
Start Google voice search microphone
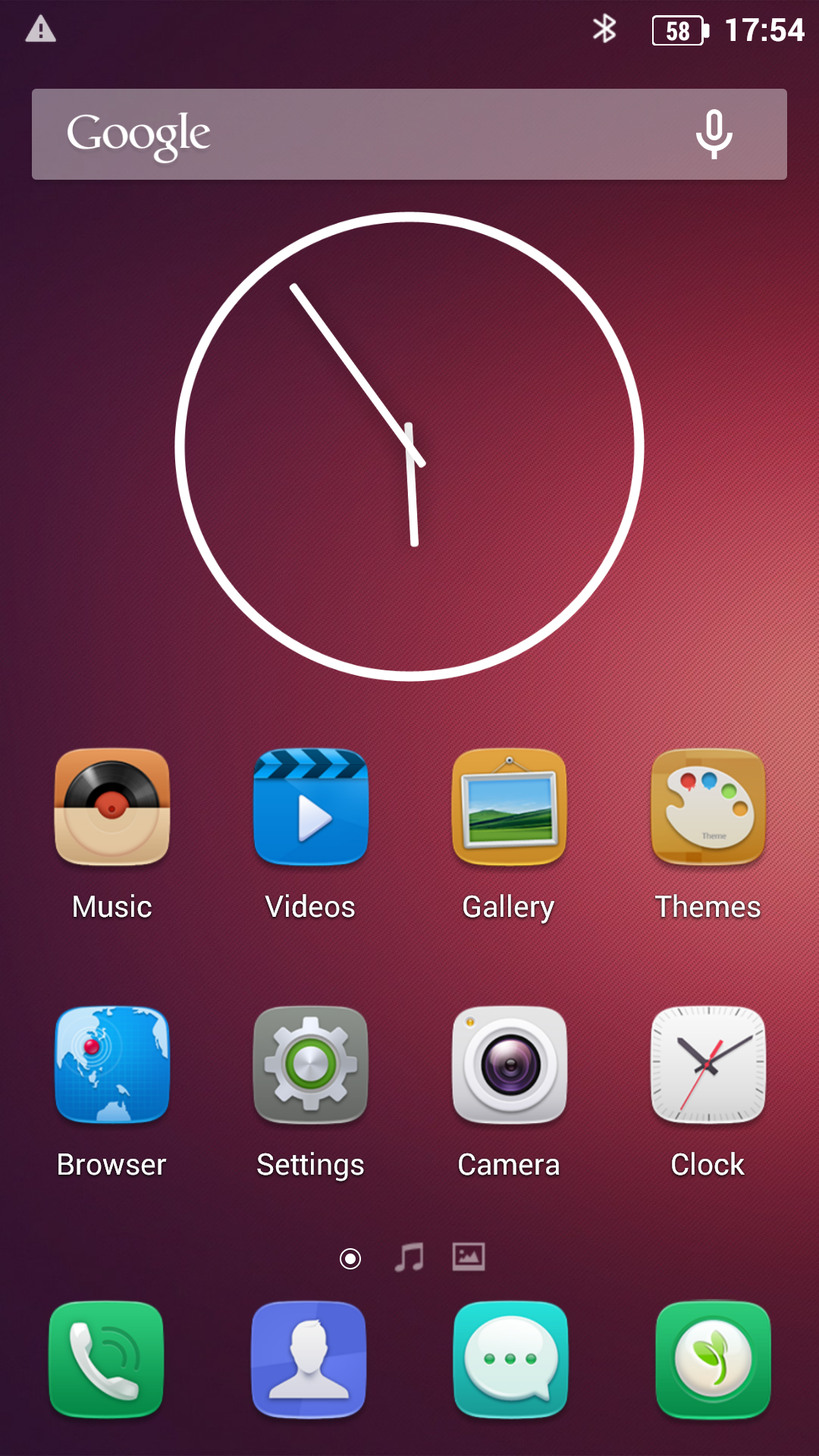714,134
